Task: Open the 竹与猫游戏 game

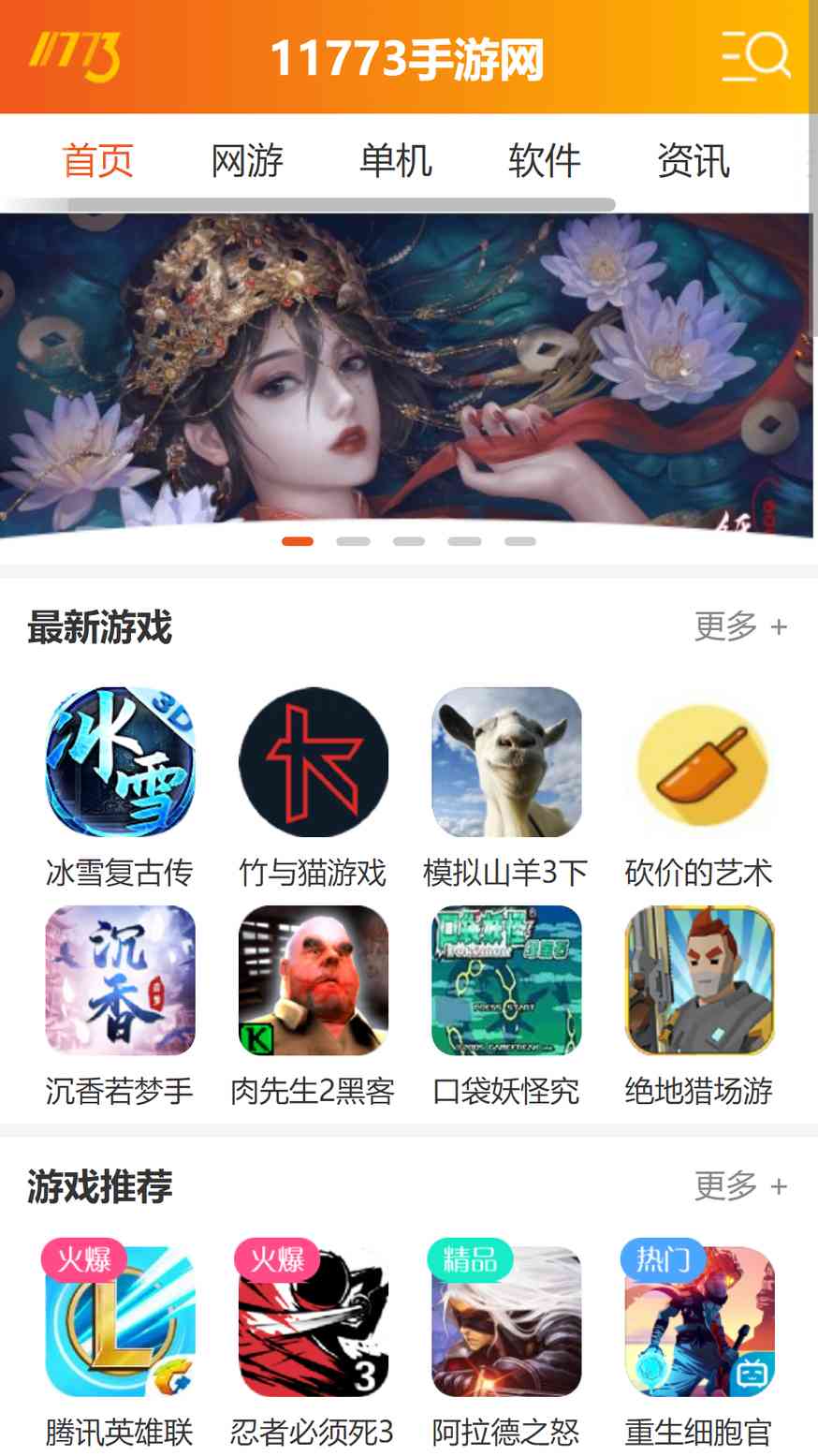Action: [x=313, y=762]
